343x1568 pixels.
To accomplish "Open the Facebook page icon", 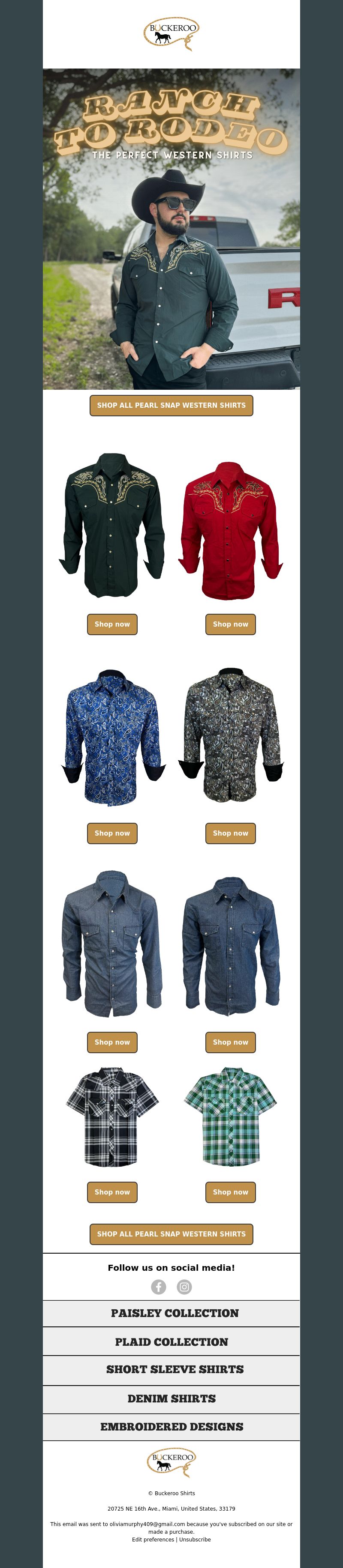I will pyautogui.click(x=158, y=1286).
